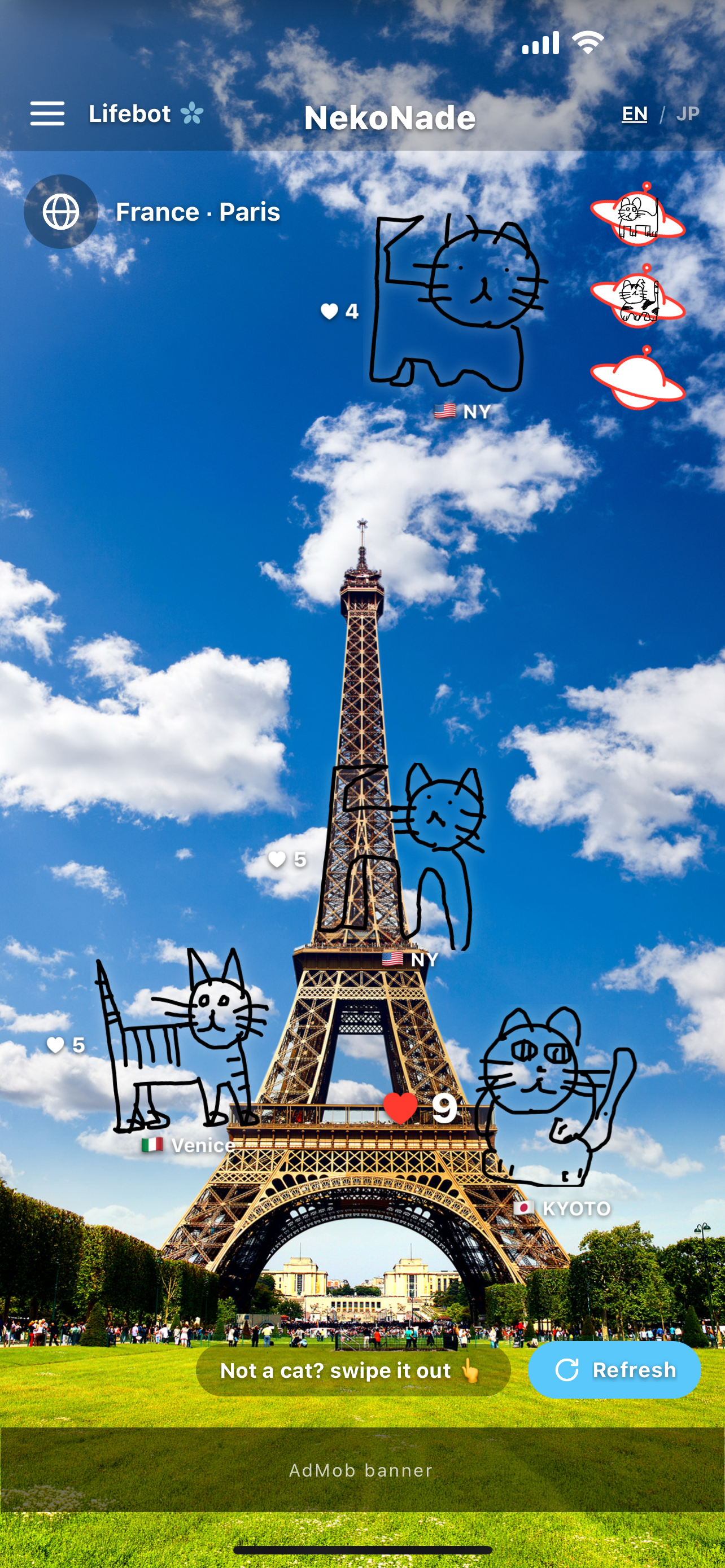Switch language to JP

[x=688, y=114]
